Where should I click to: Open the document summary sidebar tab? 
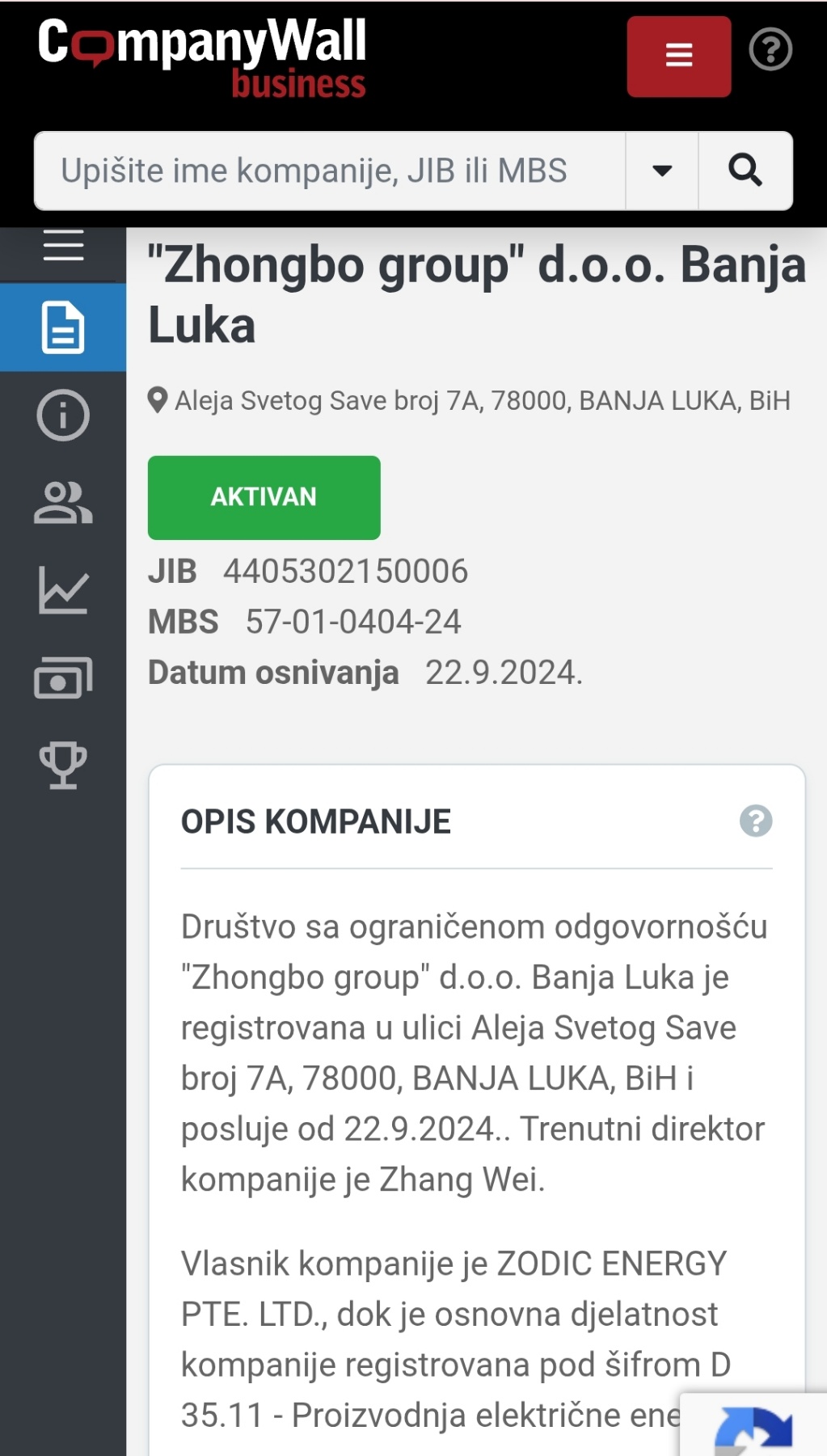tap(63, 327)
